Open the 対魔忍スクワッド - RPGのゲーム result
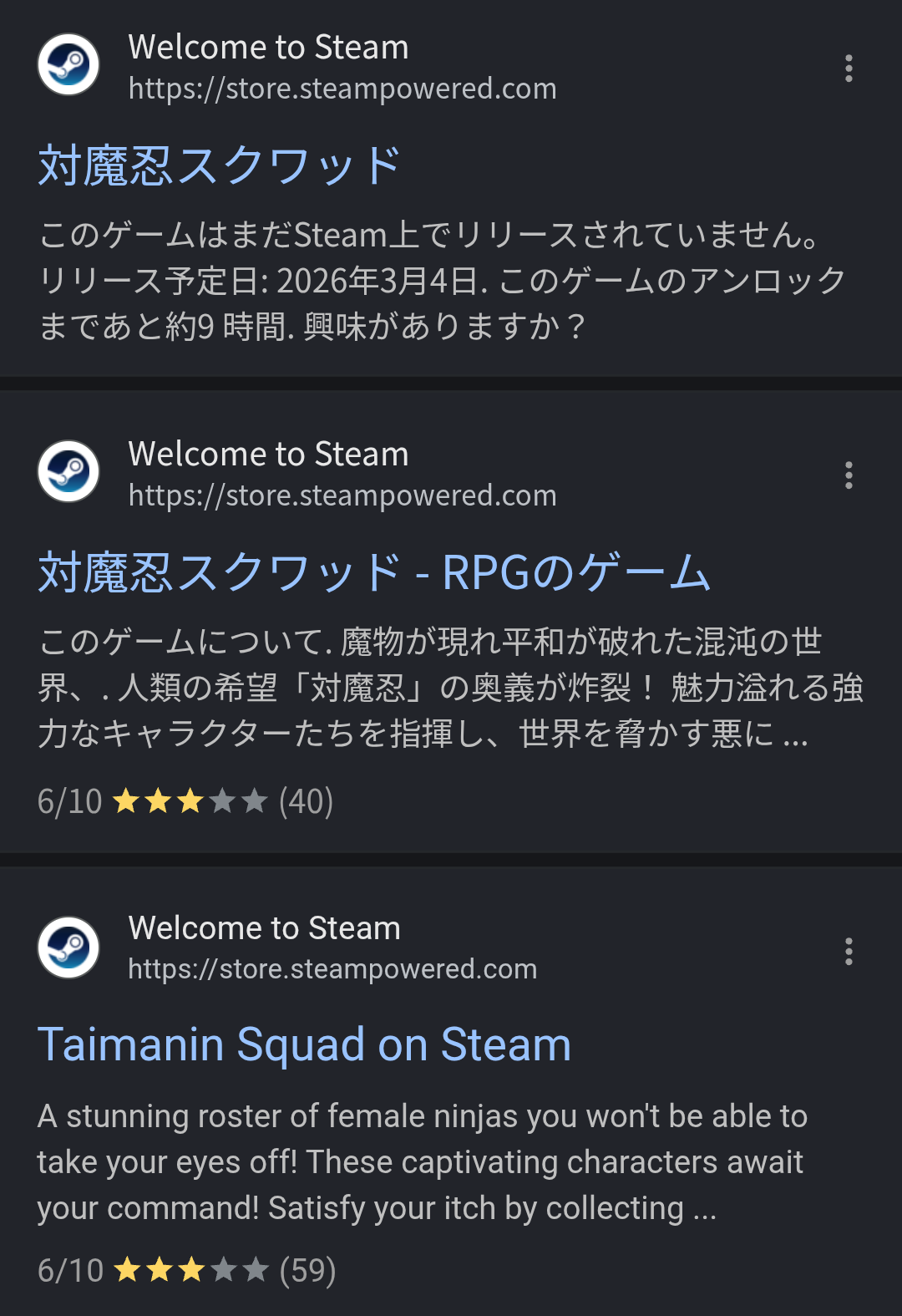The height and width of the screenshot is (1316, 902). pos(373,573)
